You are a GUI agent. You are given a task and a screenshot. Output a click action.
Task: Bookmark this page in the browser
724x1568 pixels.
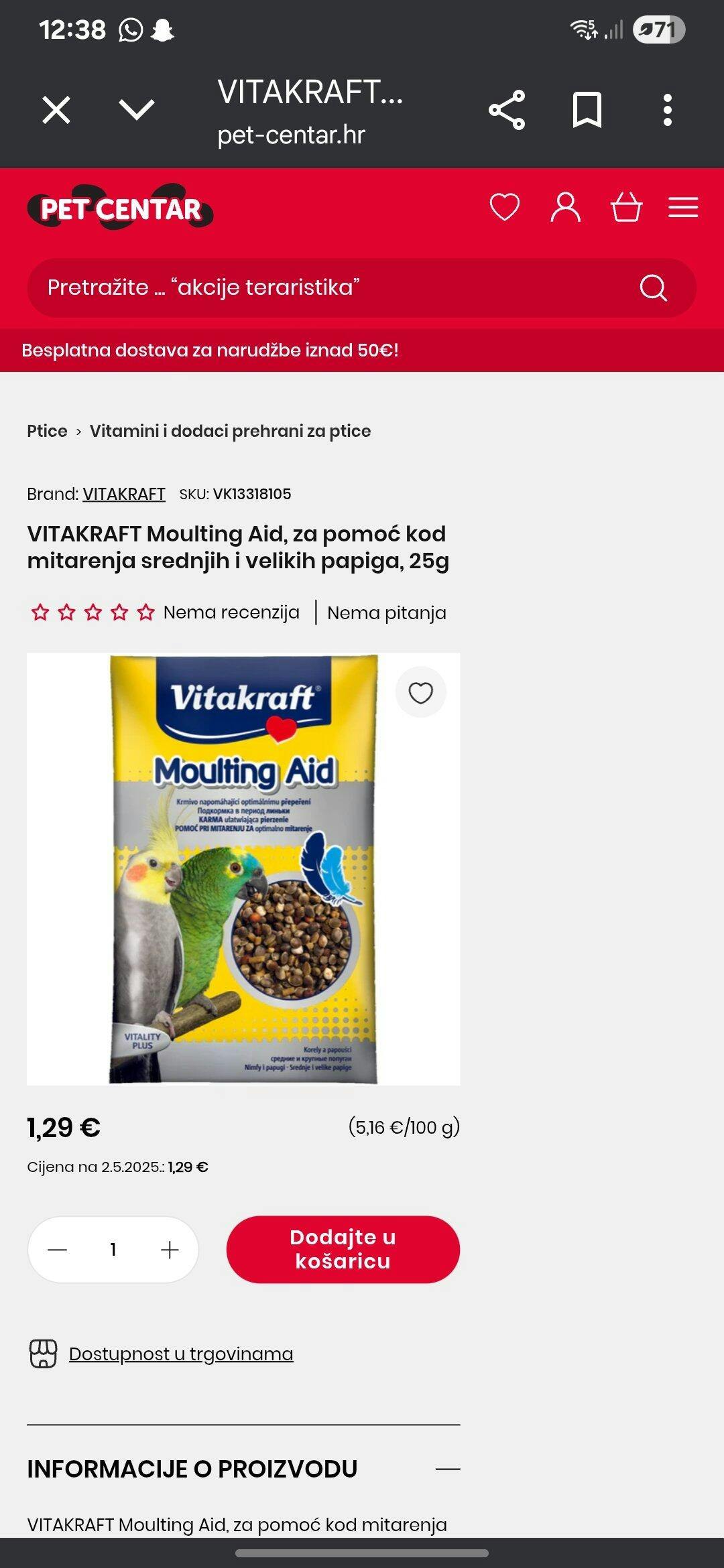[x=587, y=110]
